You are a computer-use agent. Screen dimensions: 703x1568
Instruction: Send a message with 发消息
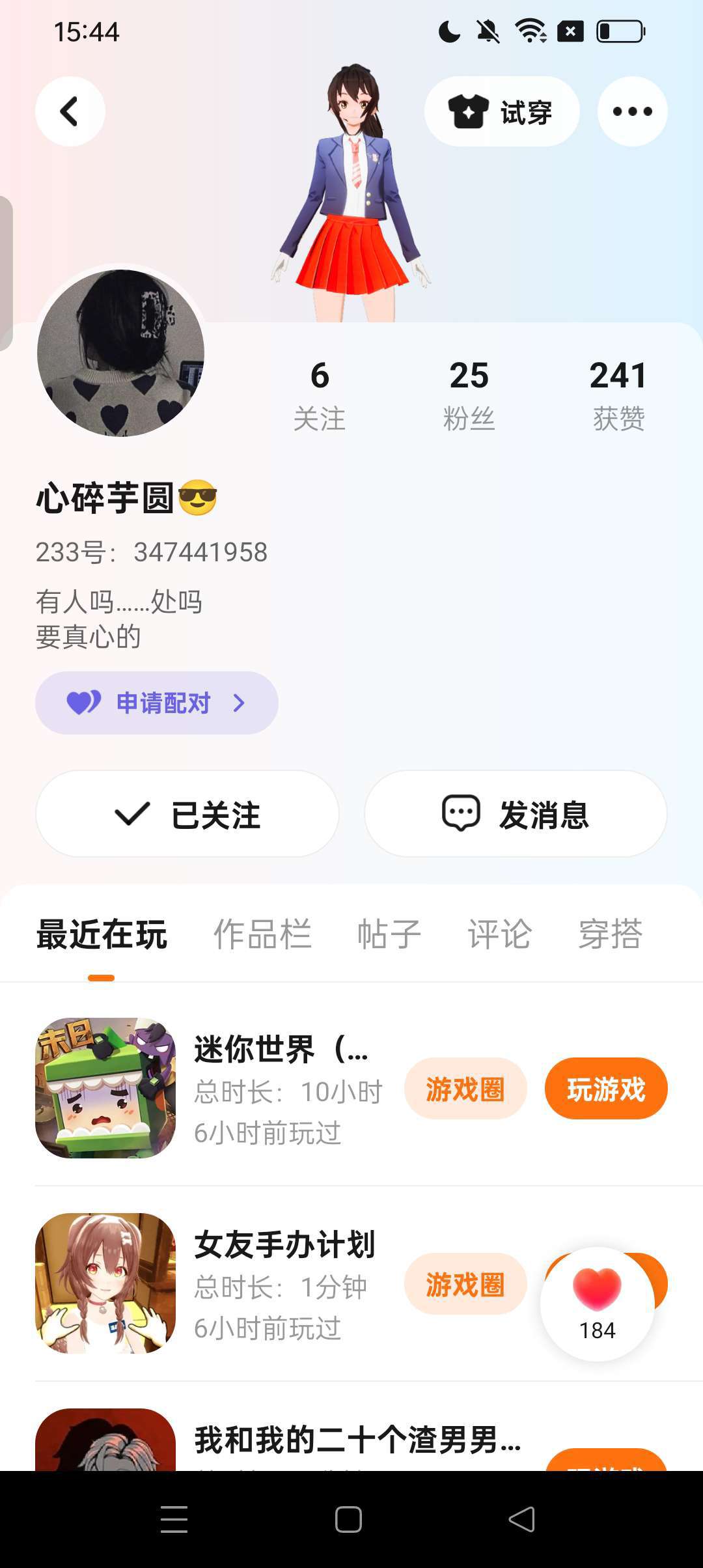coord(516,814)
